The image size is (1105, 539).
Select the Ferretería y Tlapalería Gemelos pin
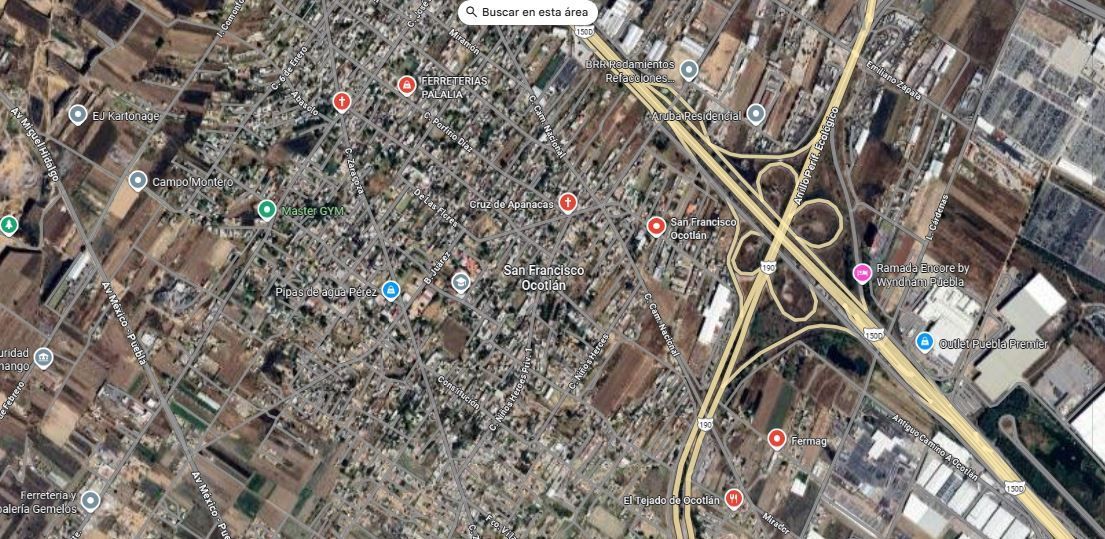point(91,501)
